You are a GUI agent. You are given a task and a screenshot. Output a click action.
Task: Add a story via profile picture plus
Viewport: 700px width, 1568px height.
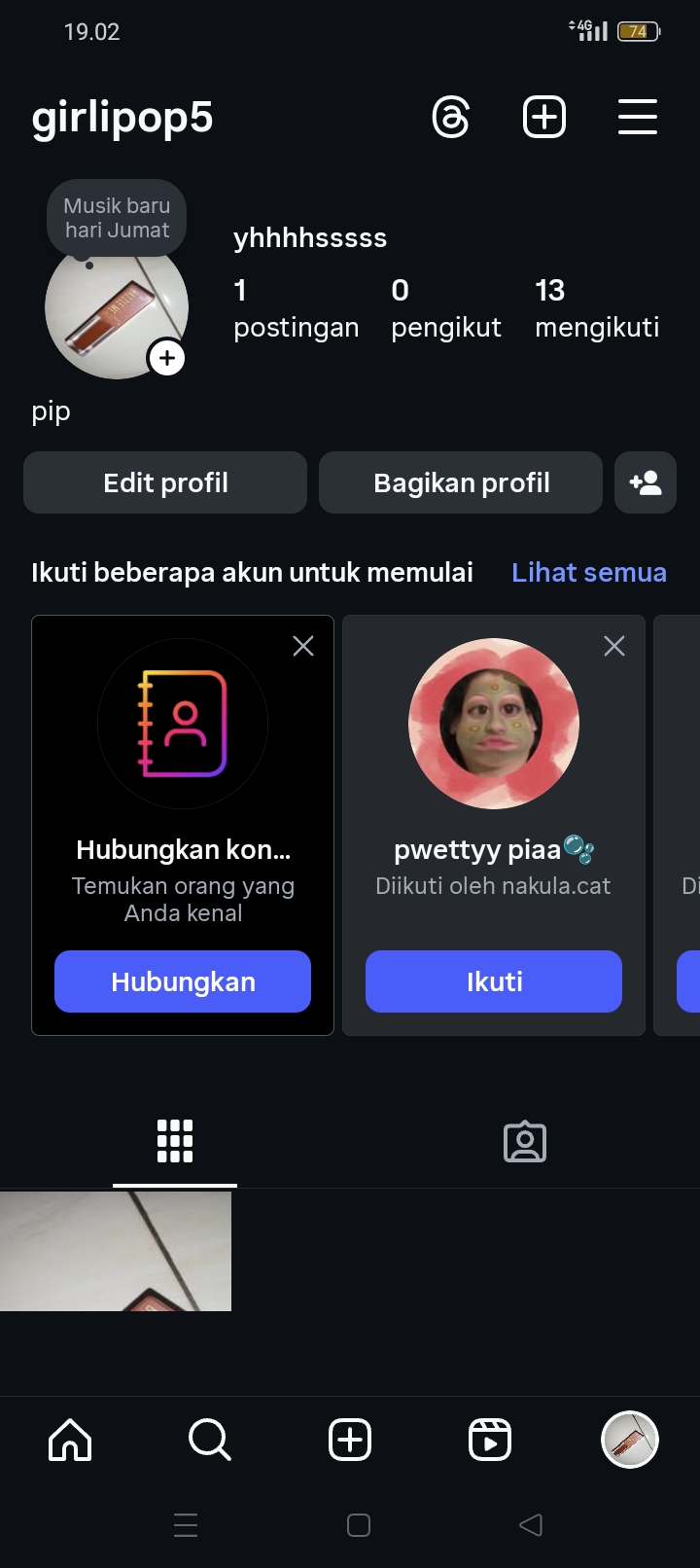[x=167, y=358]
